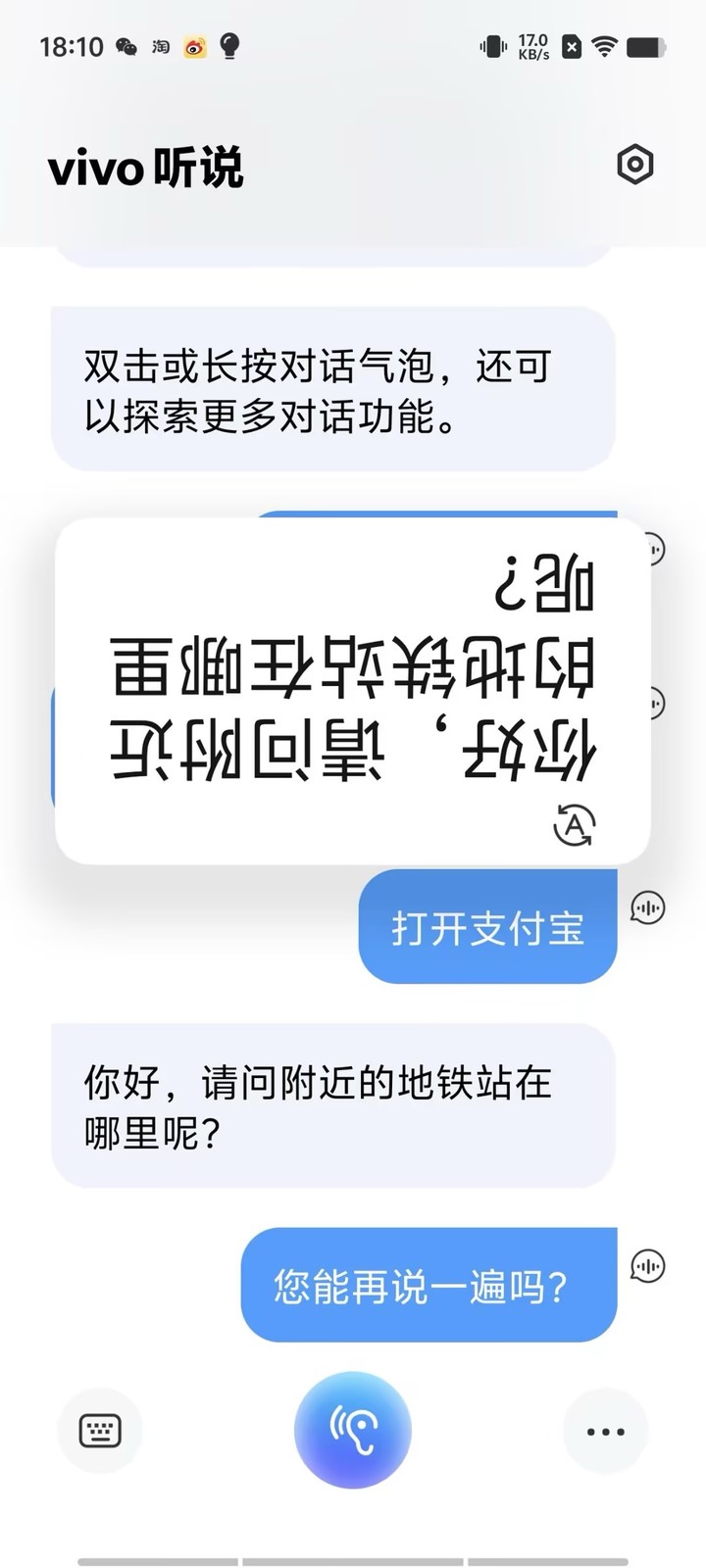Image resolution: width=706 pixels, height=1568 pixels.
Task: Start listening with the ear button
Action: click(x=353, y=1431)
